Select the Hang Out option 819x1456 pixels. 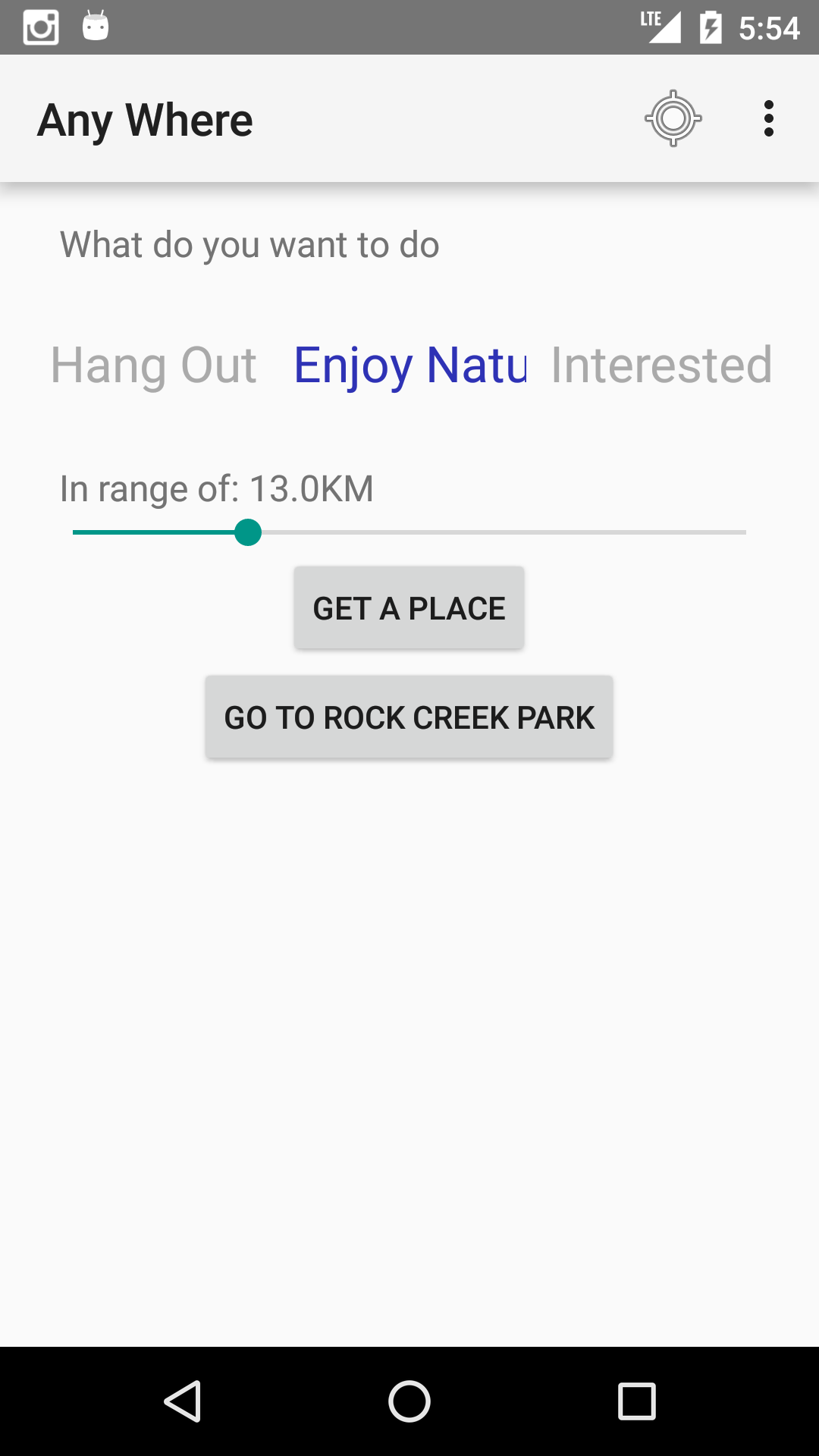click(154, 366)
